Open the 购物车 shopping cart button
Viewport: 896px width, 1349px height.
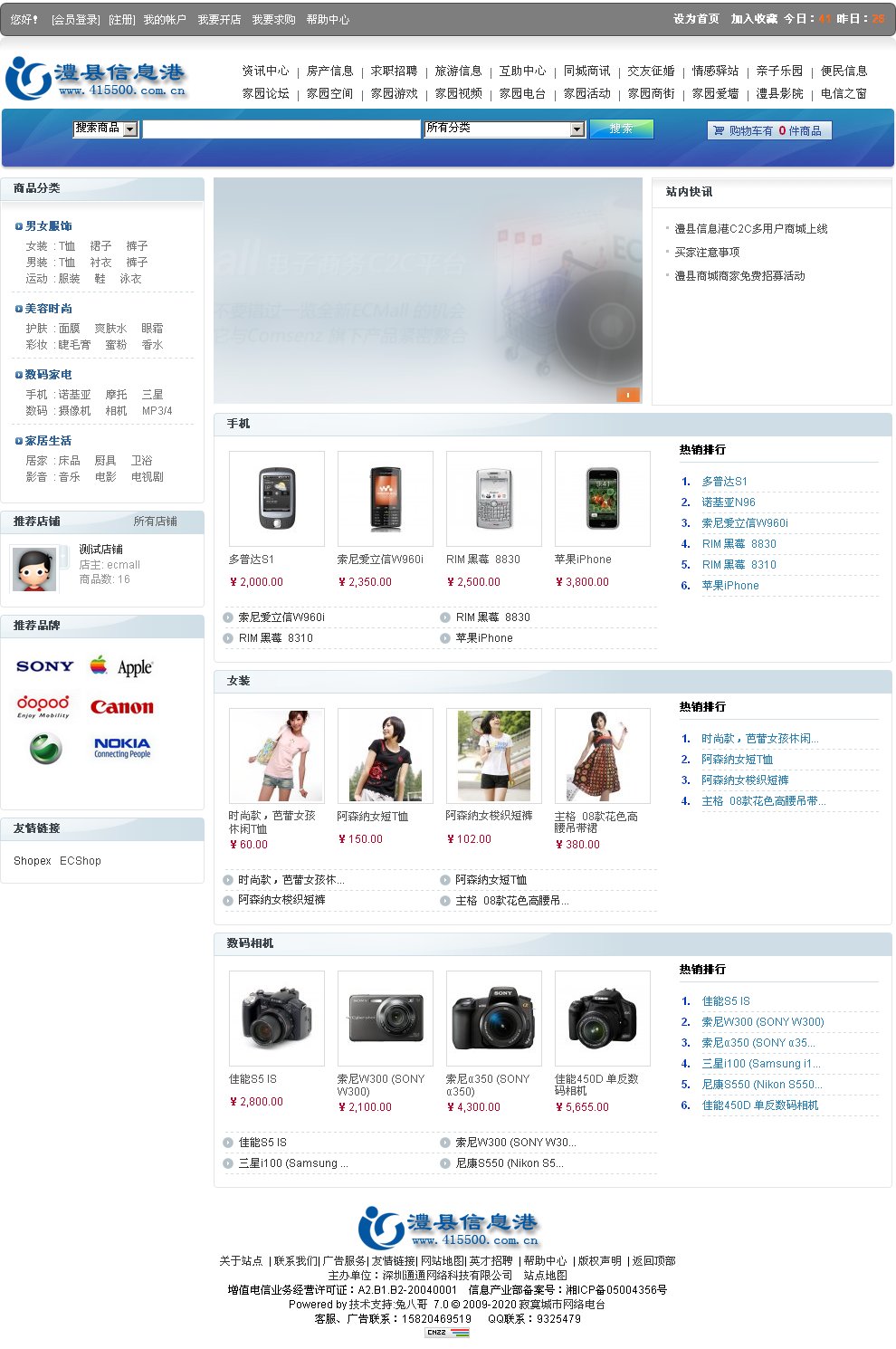(x=768, y=130)
